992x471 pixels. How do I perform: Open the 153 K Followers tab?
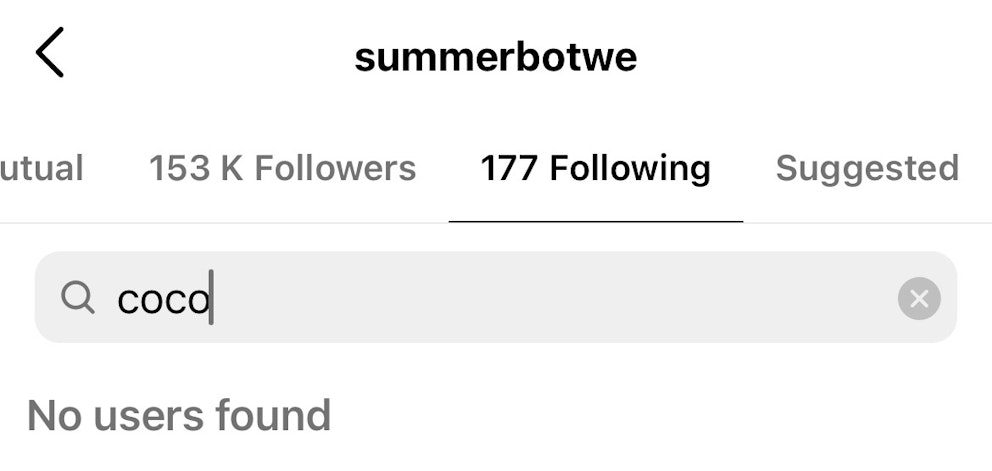[x=282, y=168]
